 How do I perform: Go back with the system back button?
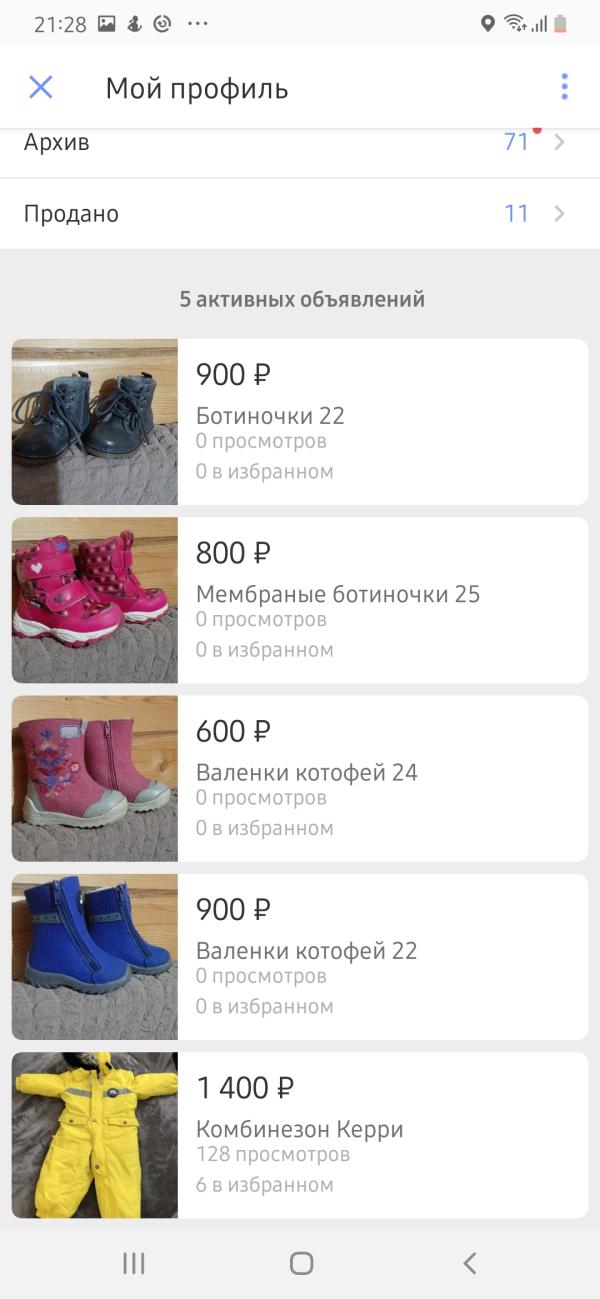[469, 1263]
